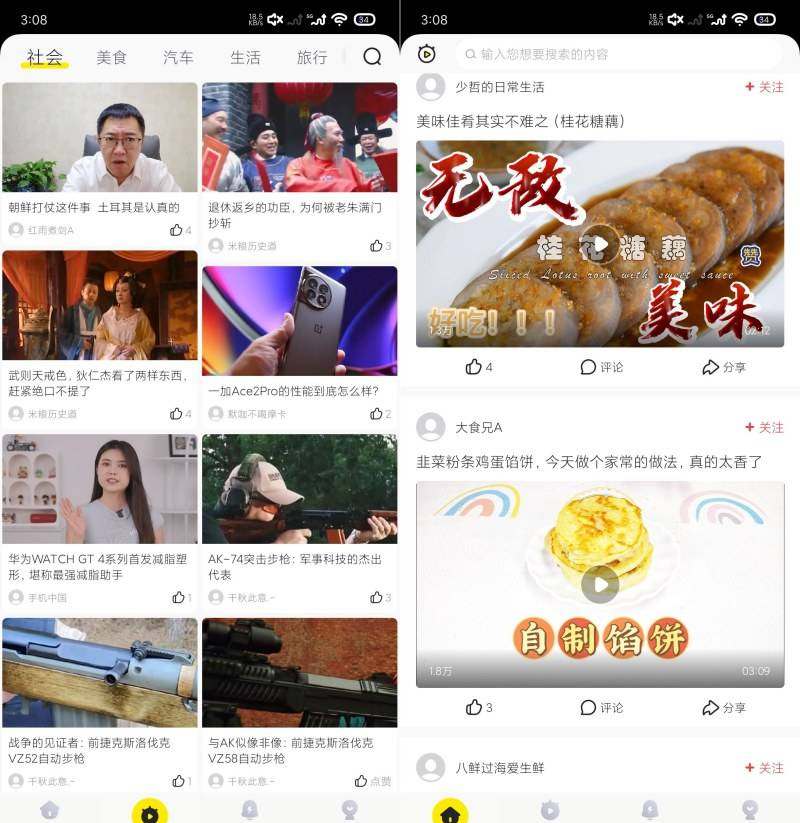The width and height of the screenshot is (800, 823).
Task: Play the 桂花糖藕 video
Action: click(x=600, y=243)
